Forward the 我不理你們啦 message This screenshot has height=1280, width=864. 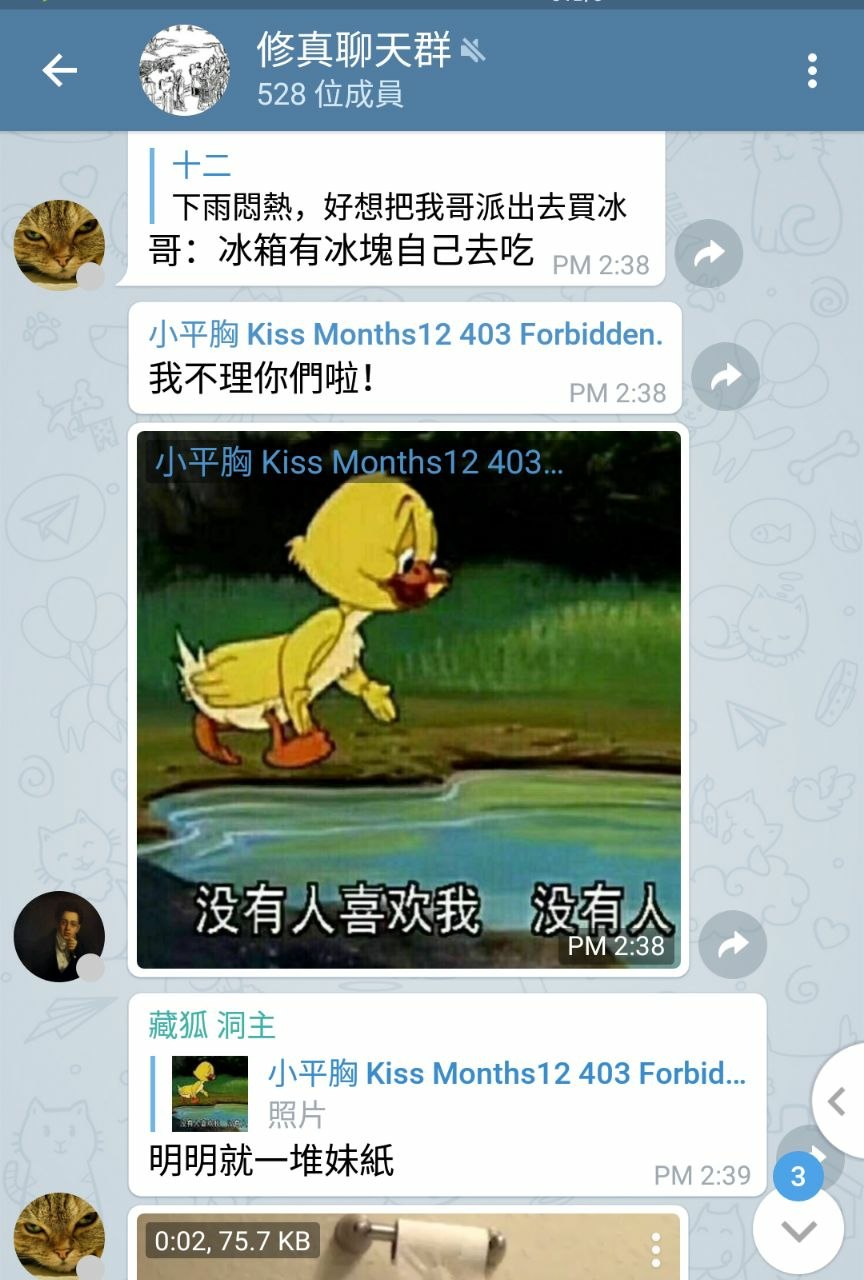[725, 376]
